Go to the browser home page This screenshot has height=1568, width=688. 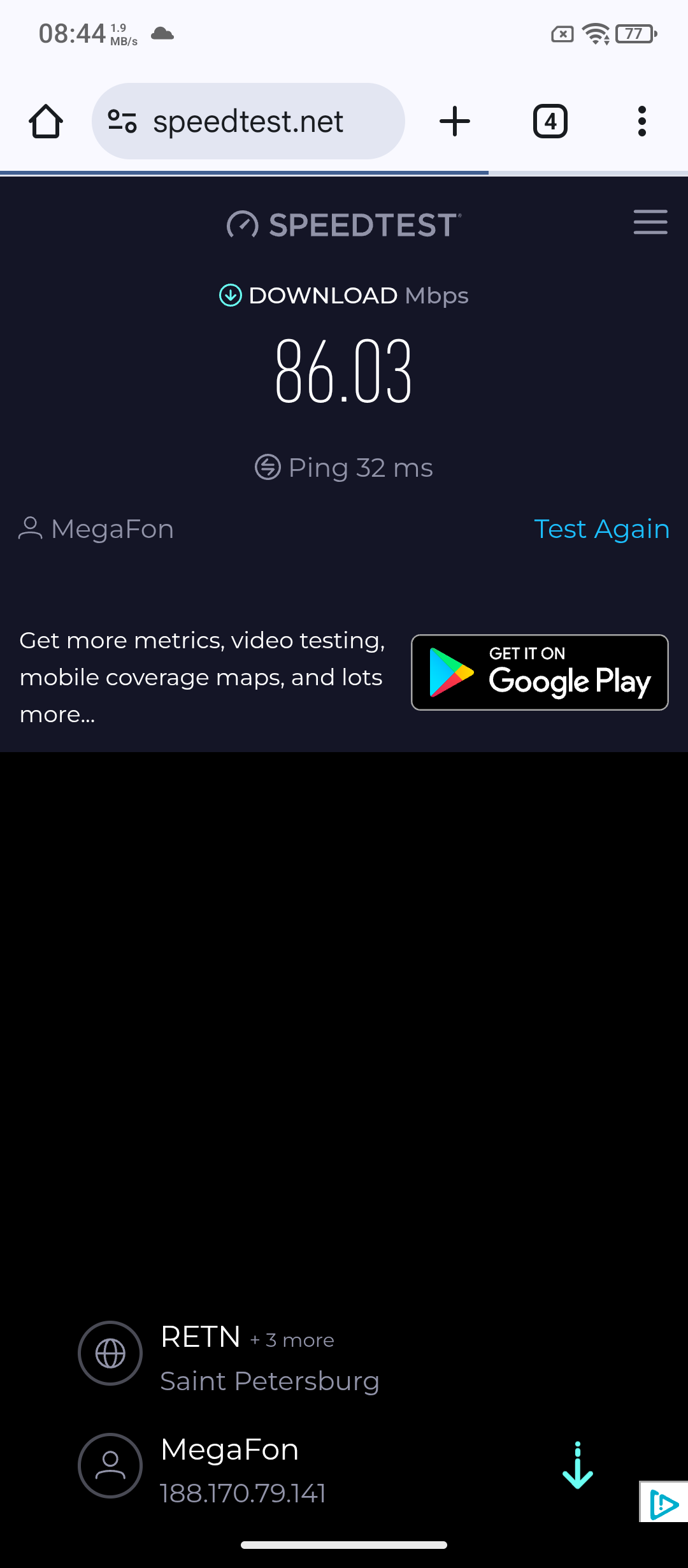click(x=46, y=121)
